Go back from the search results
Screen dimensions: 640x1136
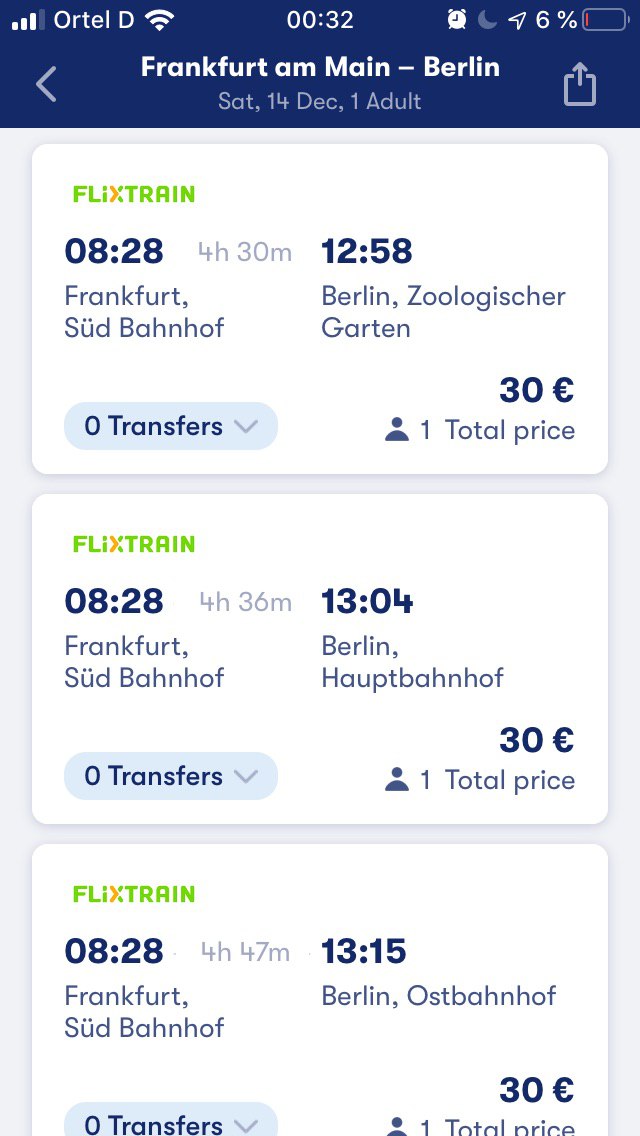(x=46, y=84)
